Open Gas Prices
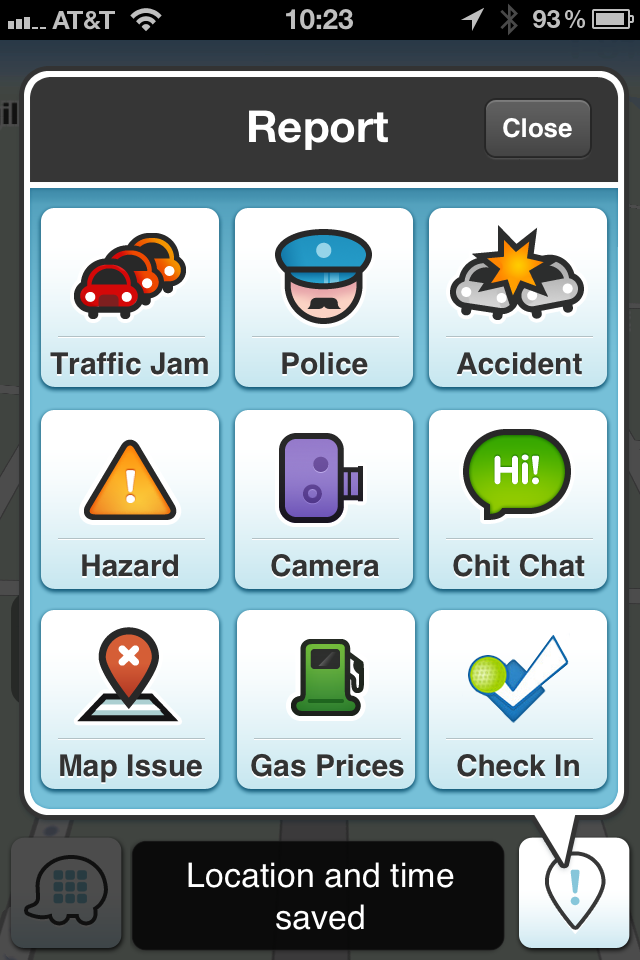The height and width of the screenshot is (960, 640). pyautogui.click(x=326, y=699)
